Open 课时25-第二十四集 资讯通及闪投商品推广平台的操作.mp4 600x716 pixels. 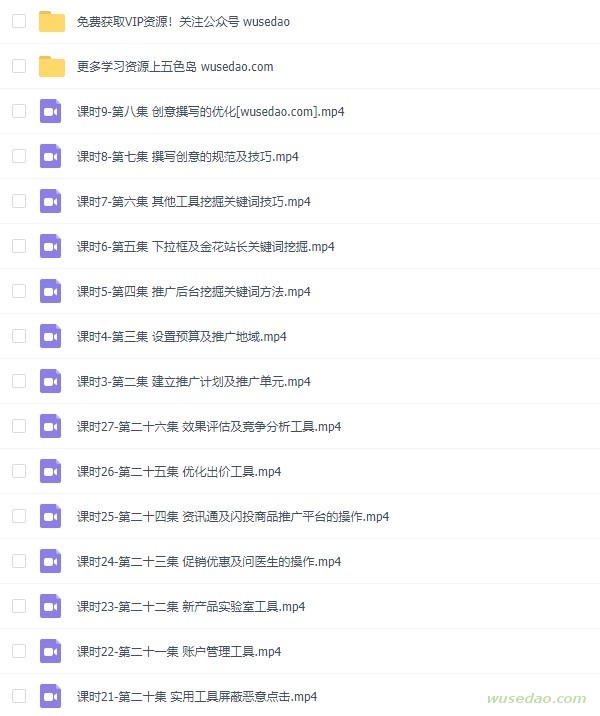(x=232, y=517)
